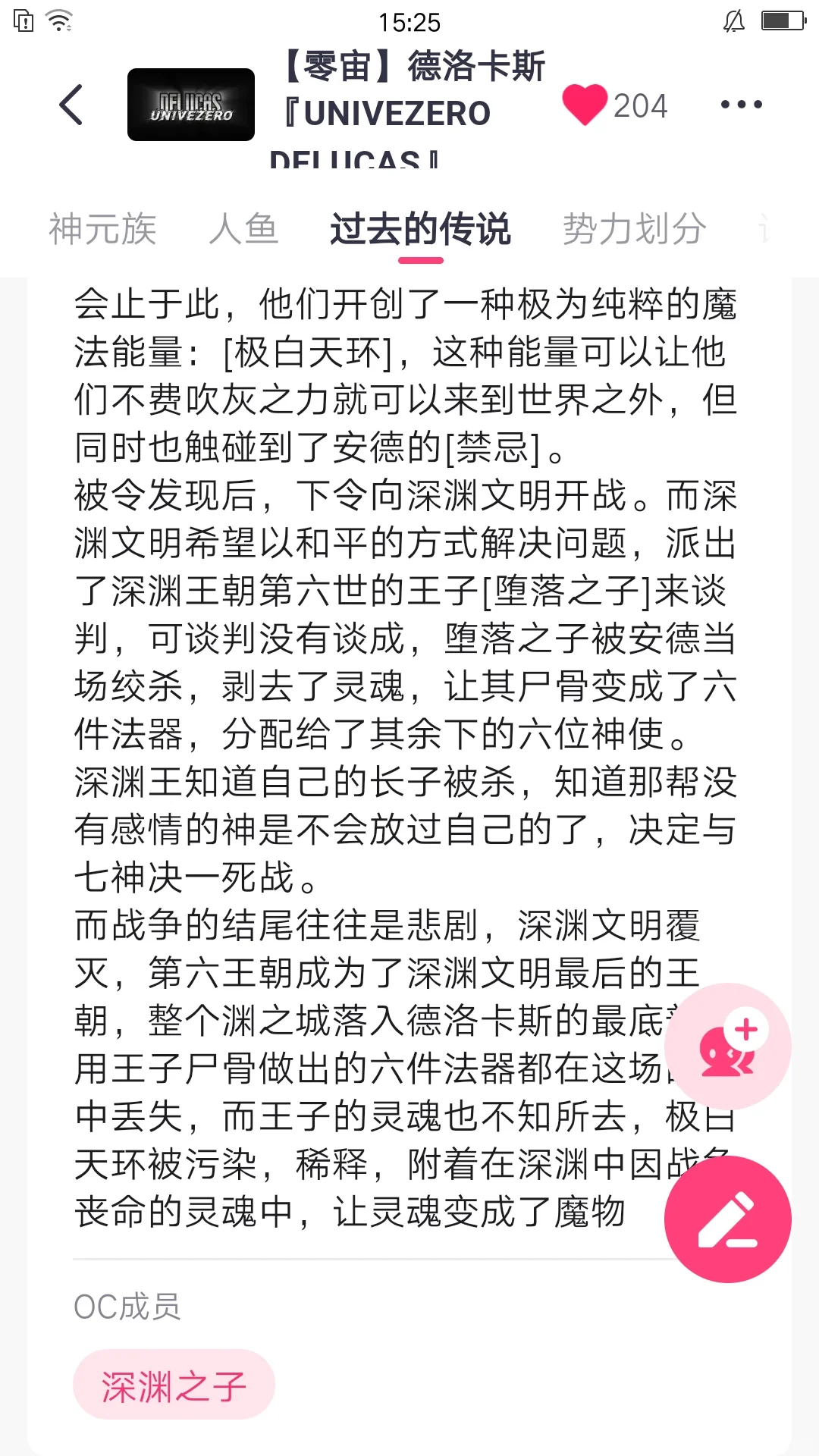Viewport: 819px width, 1456px height.
Task: Switch to the 人鱼 tab
Action: tap(243, 229)
